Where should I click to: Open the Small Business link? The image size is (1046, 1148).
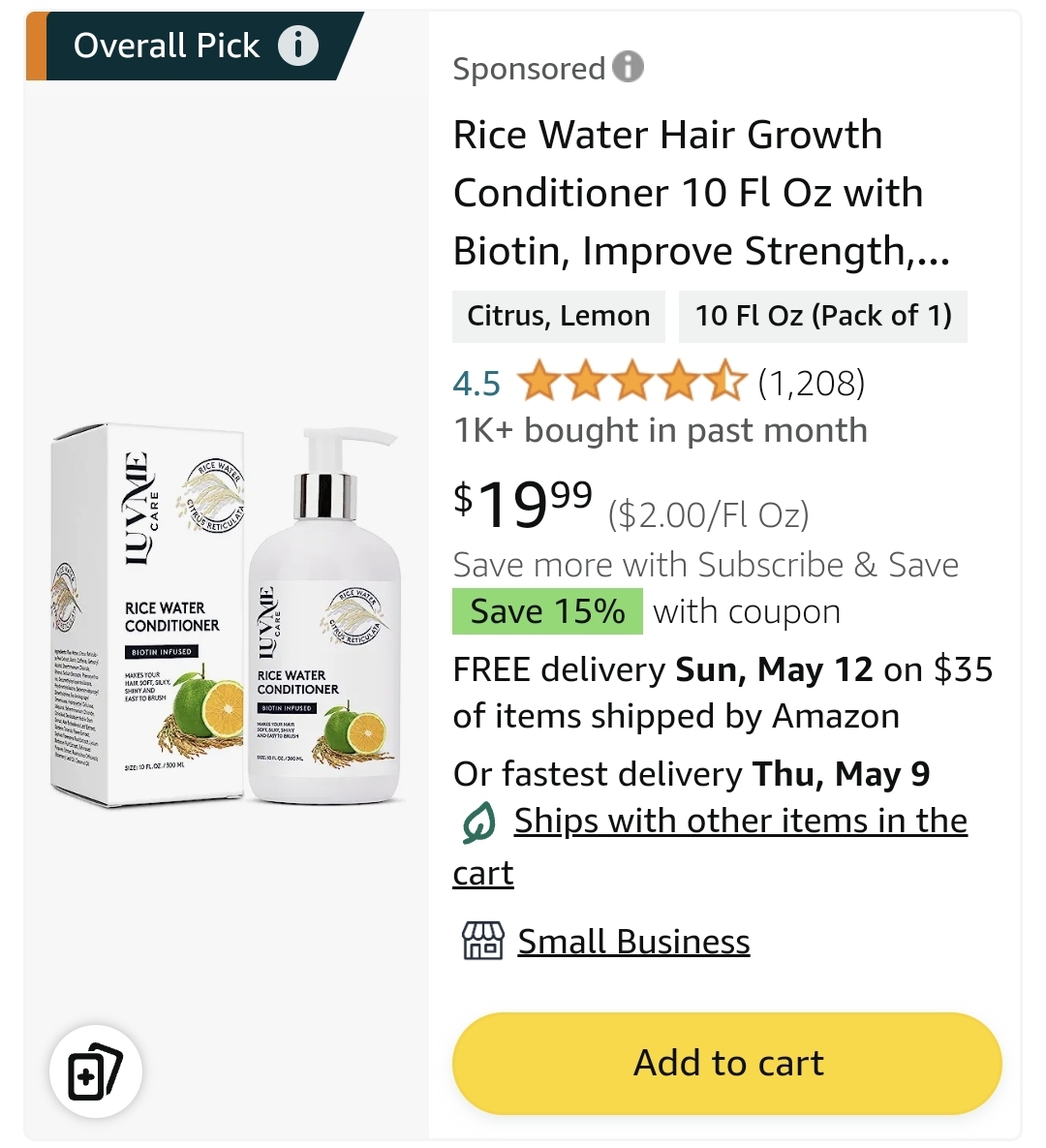[633, 942]
